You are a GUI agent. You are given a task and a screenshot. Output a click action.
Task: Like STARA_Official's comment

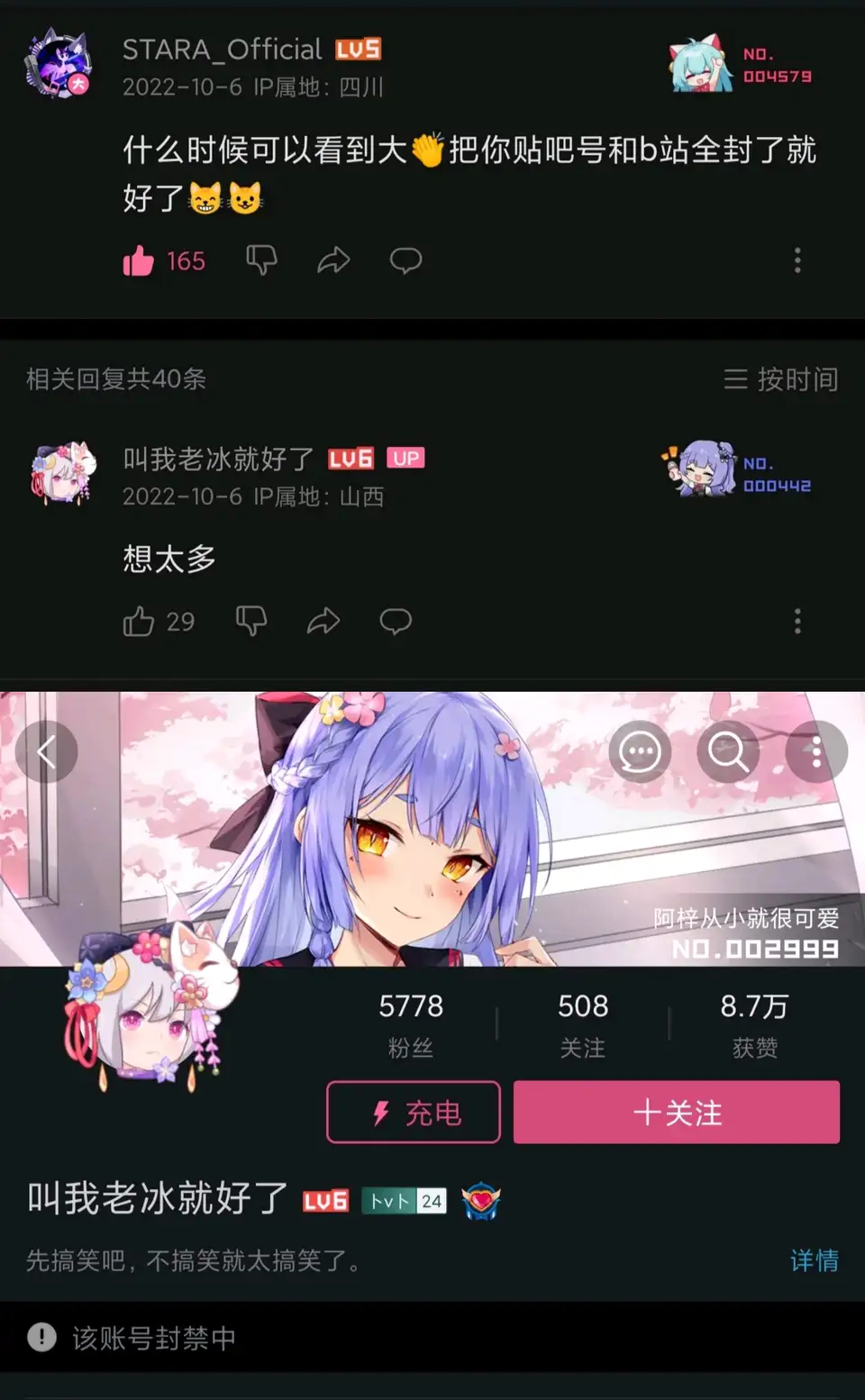139,261
